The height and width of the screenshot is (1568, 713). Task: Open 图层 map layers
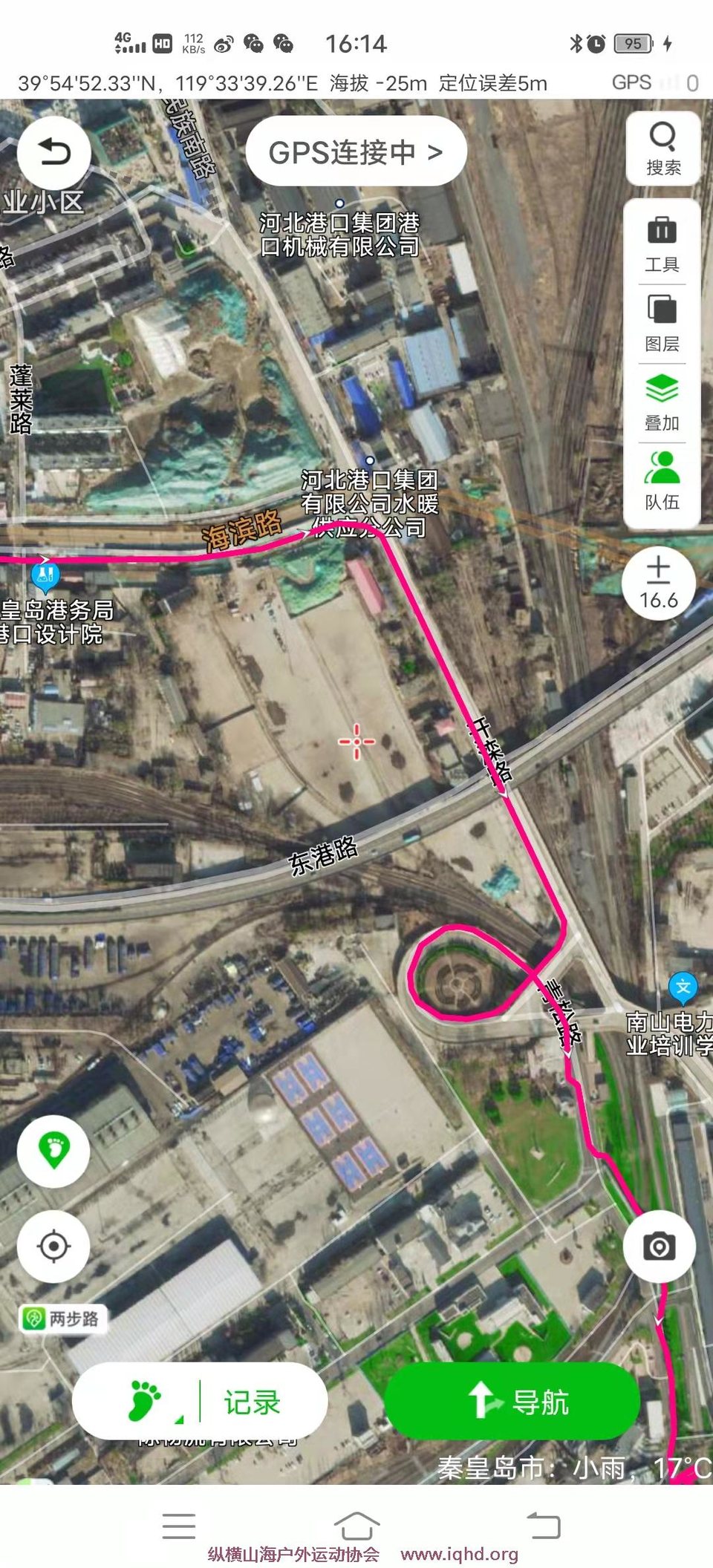[662, 323]
